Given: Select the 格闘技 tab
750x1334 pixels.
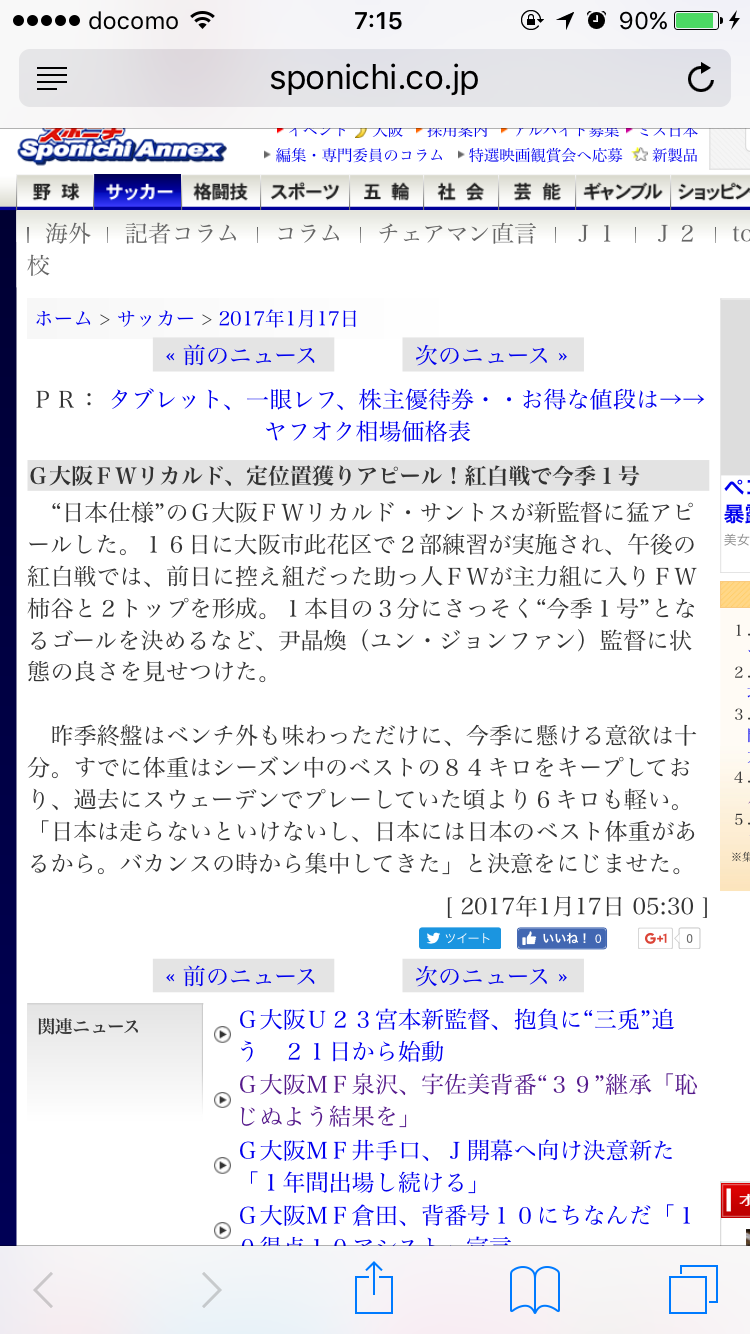Looking at the screenshot, I should tap(220, 191).
